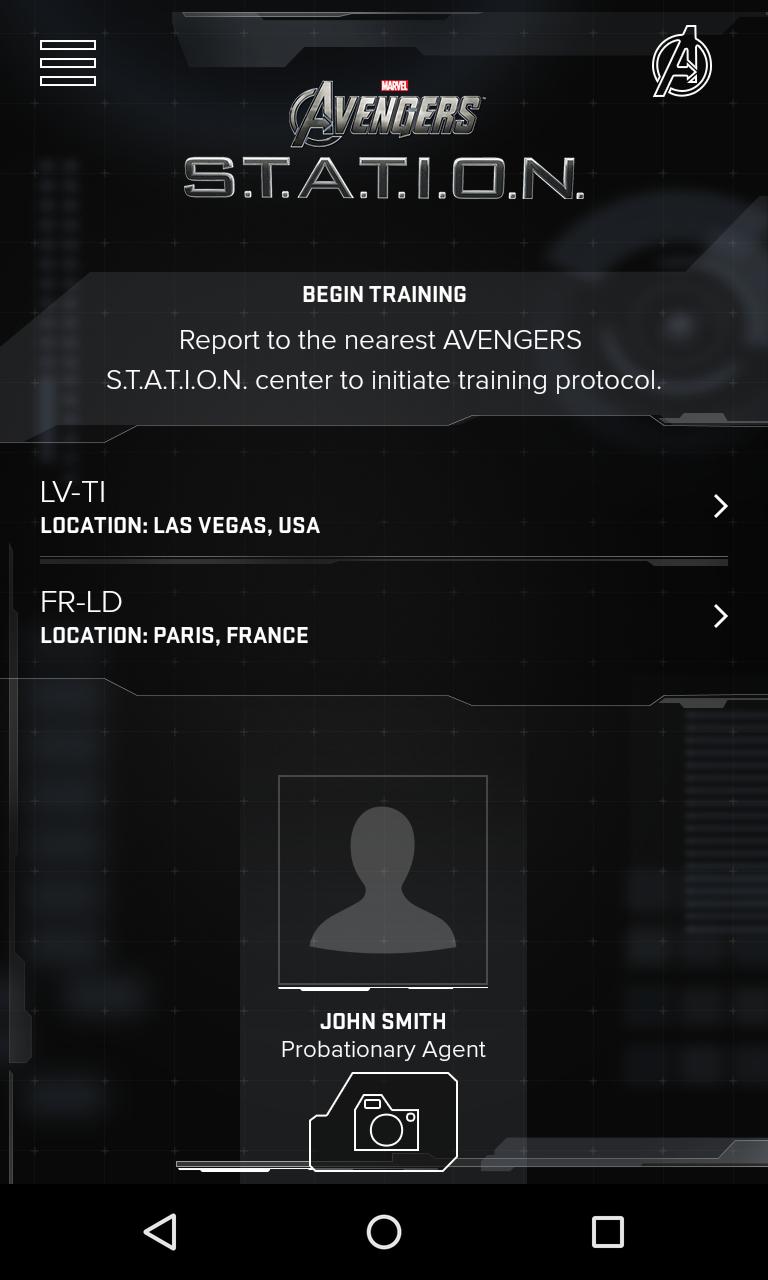Open details for the Las Vegas station
768x1280 pixels.
coord(300,507)
